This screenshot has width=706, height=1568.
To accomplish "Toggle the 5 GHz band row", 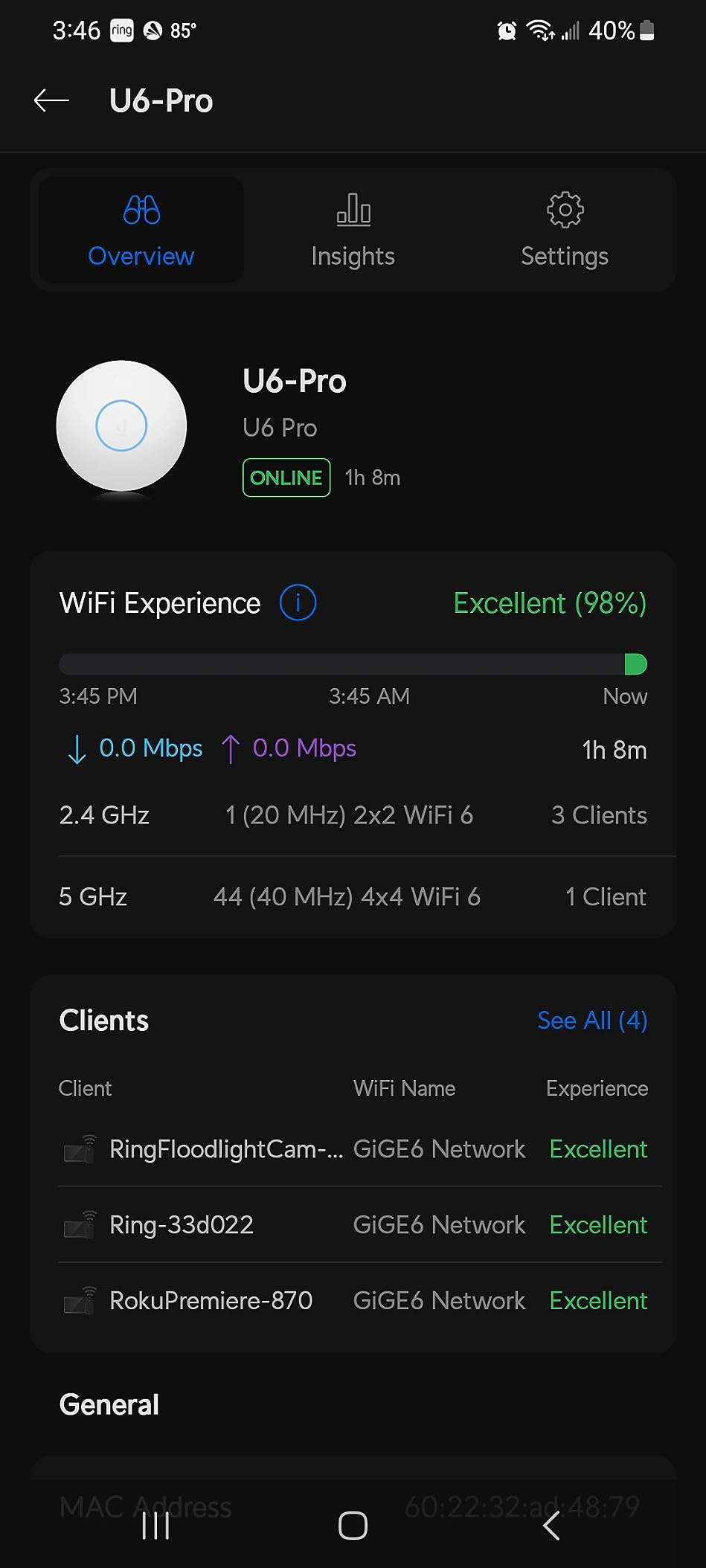I will pos(353,896).
